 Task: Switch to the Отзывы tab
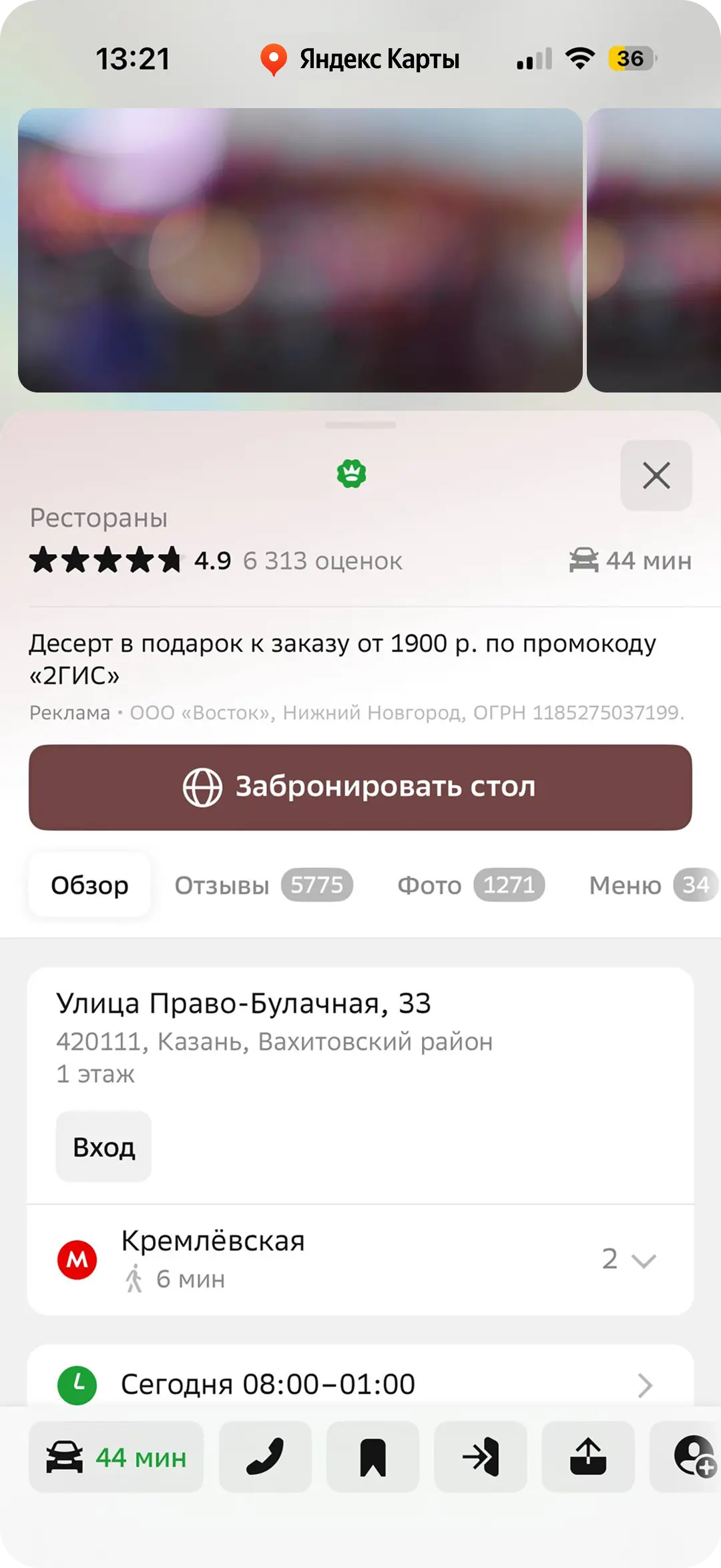tap(263, 885)
